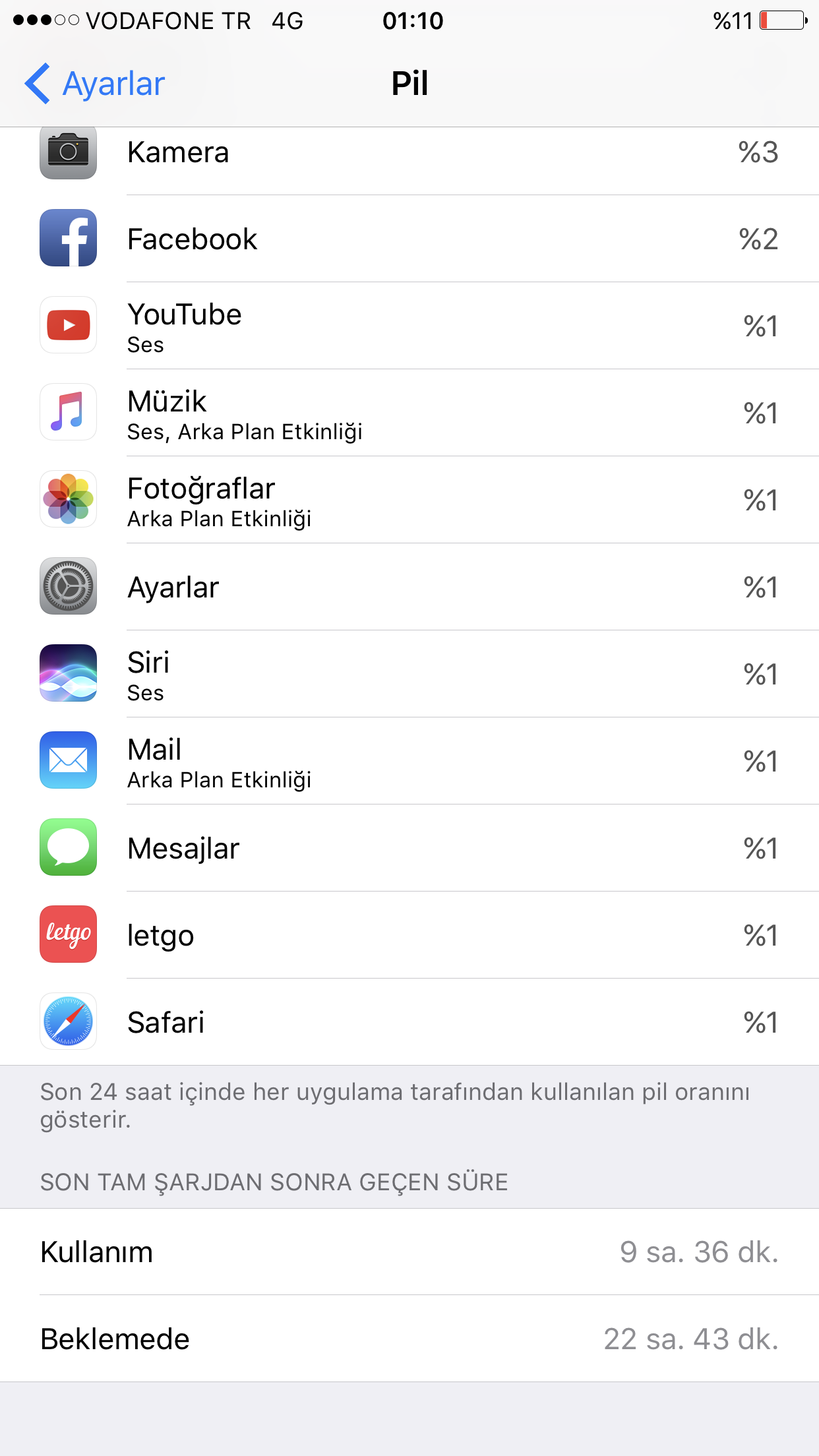Select the letgo row
Screen dimensions: 819x1456
click(409, 935)
